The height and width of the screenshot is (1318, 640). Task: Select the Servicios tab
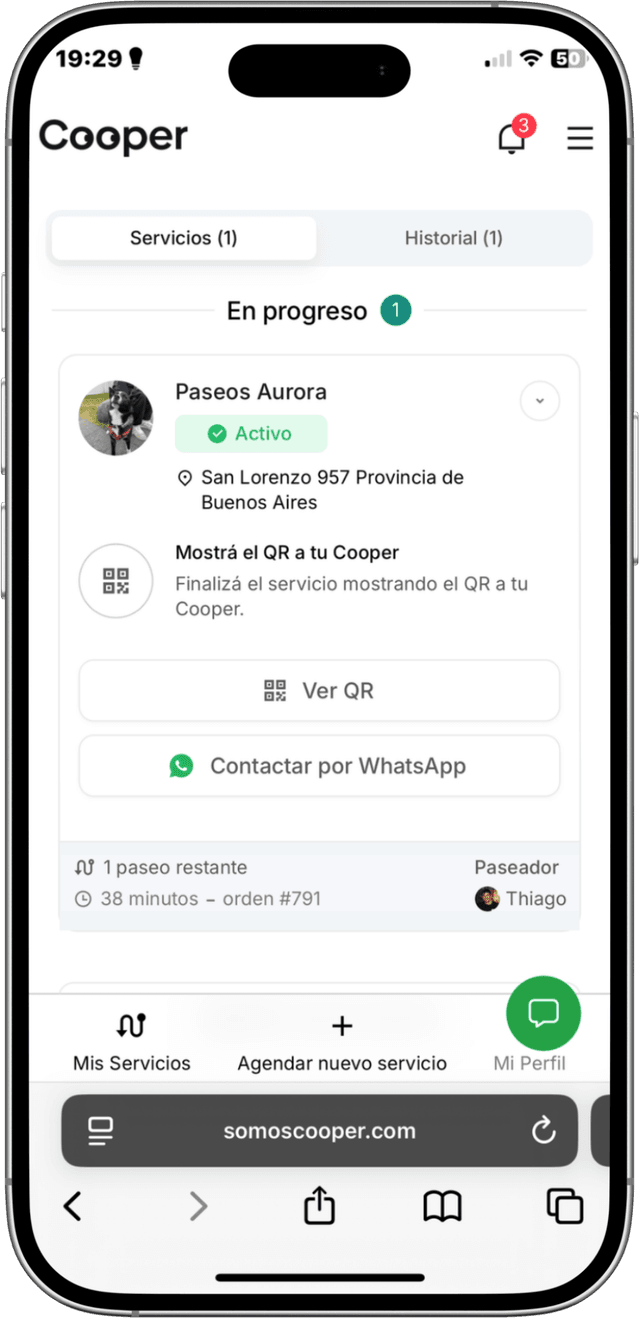tap(184, 238)
